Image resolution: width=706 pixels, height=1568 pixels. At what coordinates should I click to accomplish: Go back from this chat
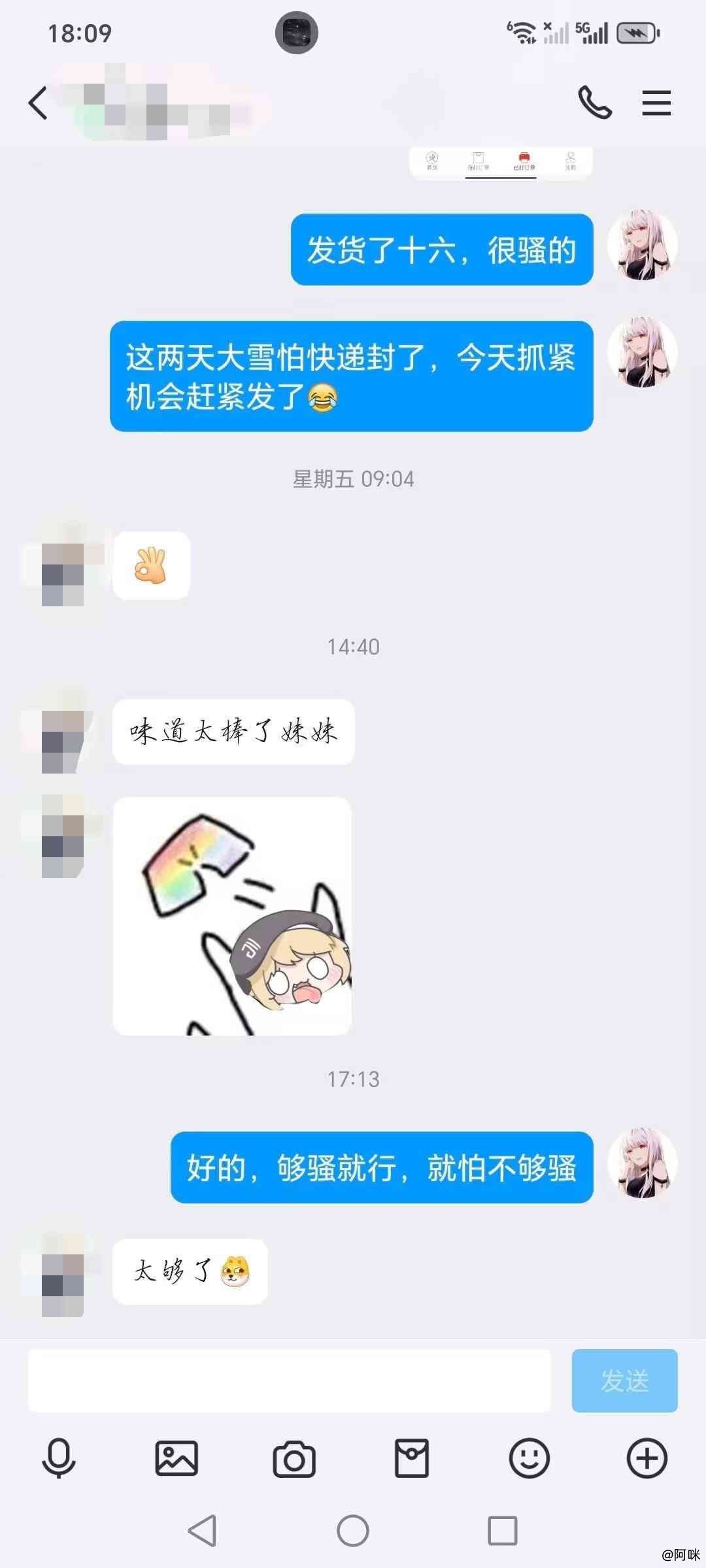click(38, 103)
